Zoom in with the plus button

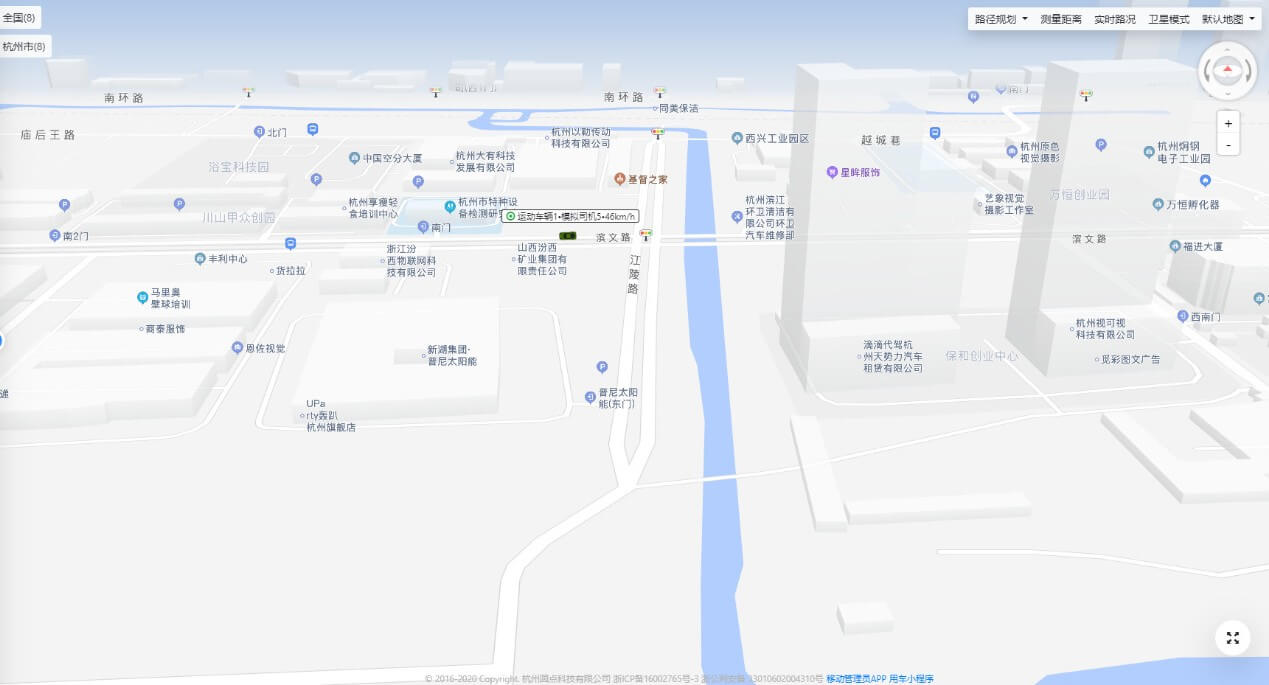pos(1228,123)
